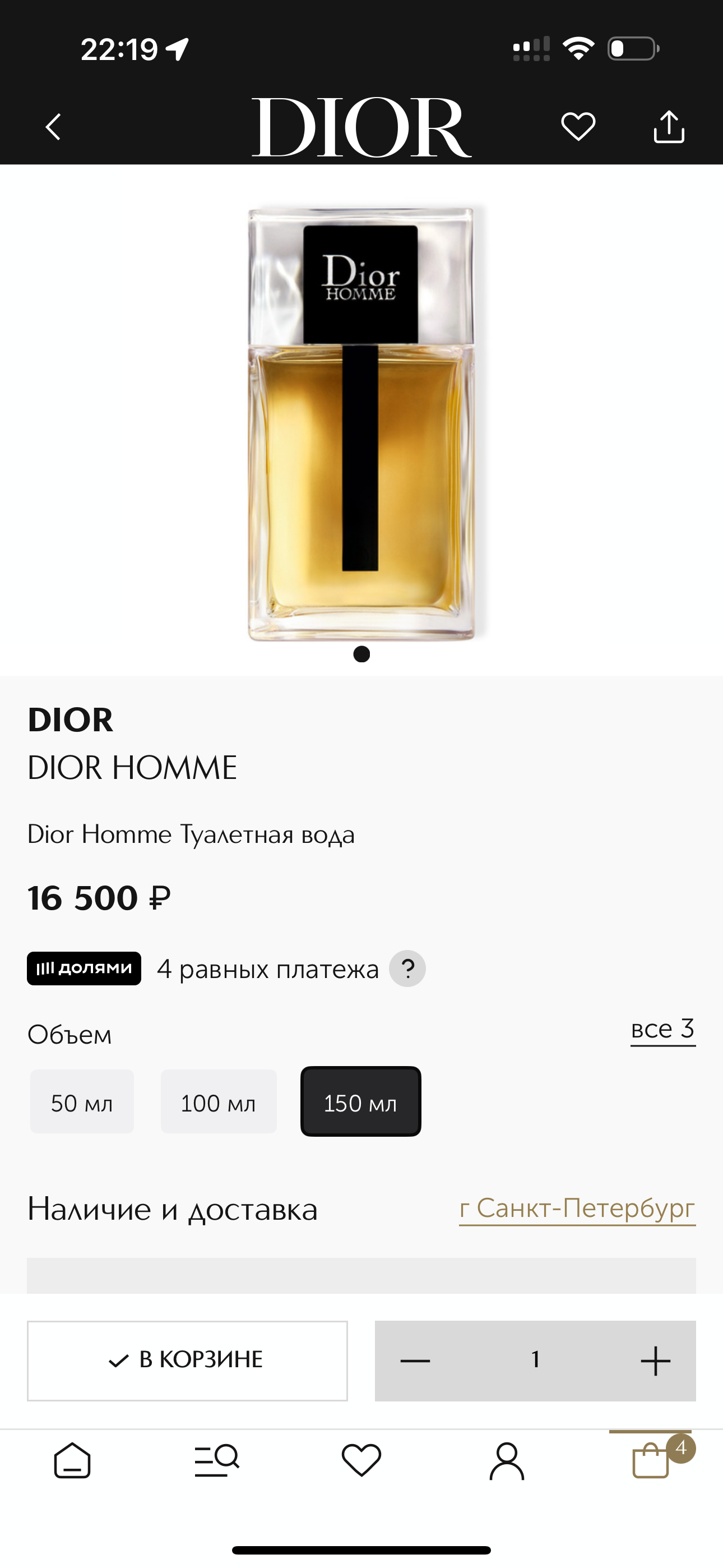View all 3 volume options
Image resolution: width=723 pixels, height=1568 pixels.
662,1029
